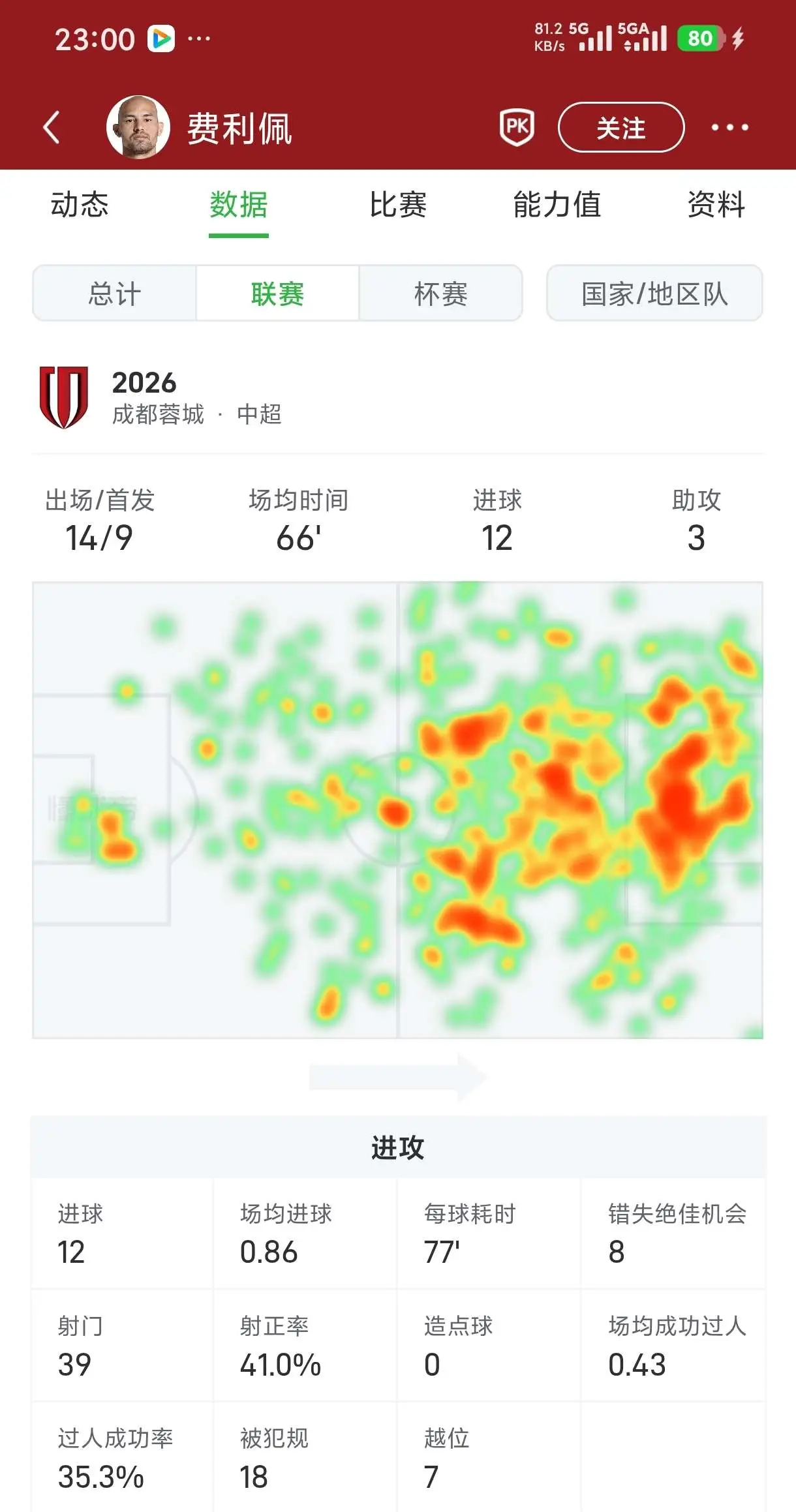Switch to the 比赛 tab
The width and height of the screenshot is (796, 1512).
point(398,205)
